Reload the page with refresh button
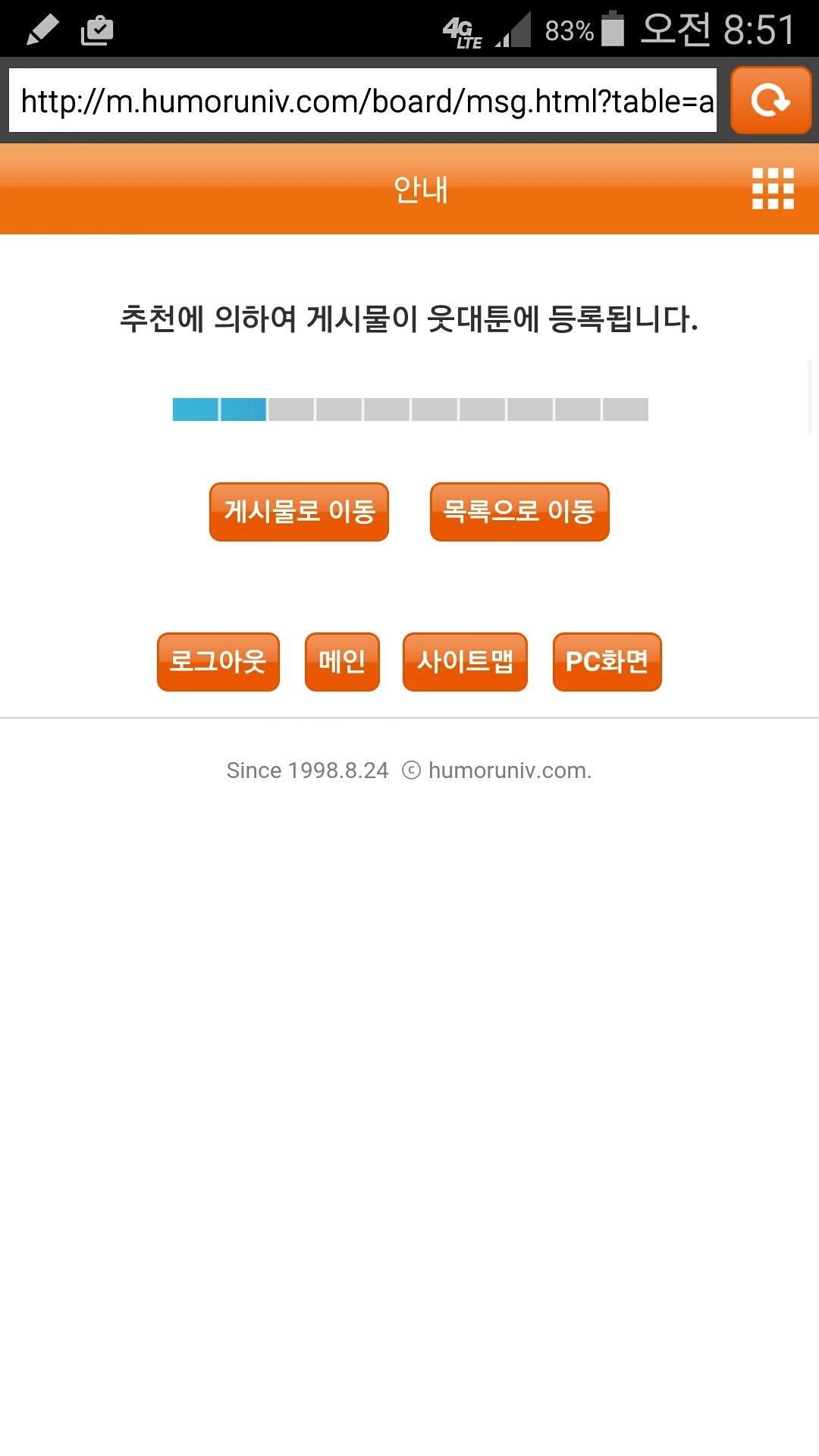The height and width of the screenshot is (1456, 819). (770, 100)
